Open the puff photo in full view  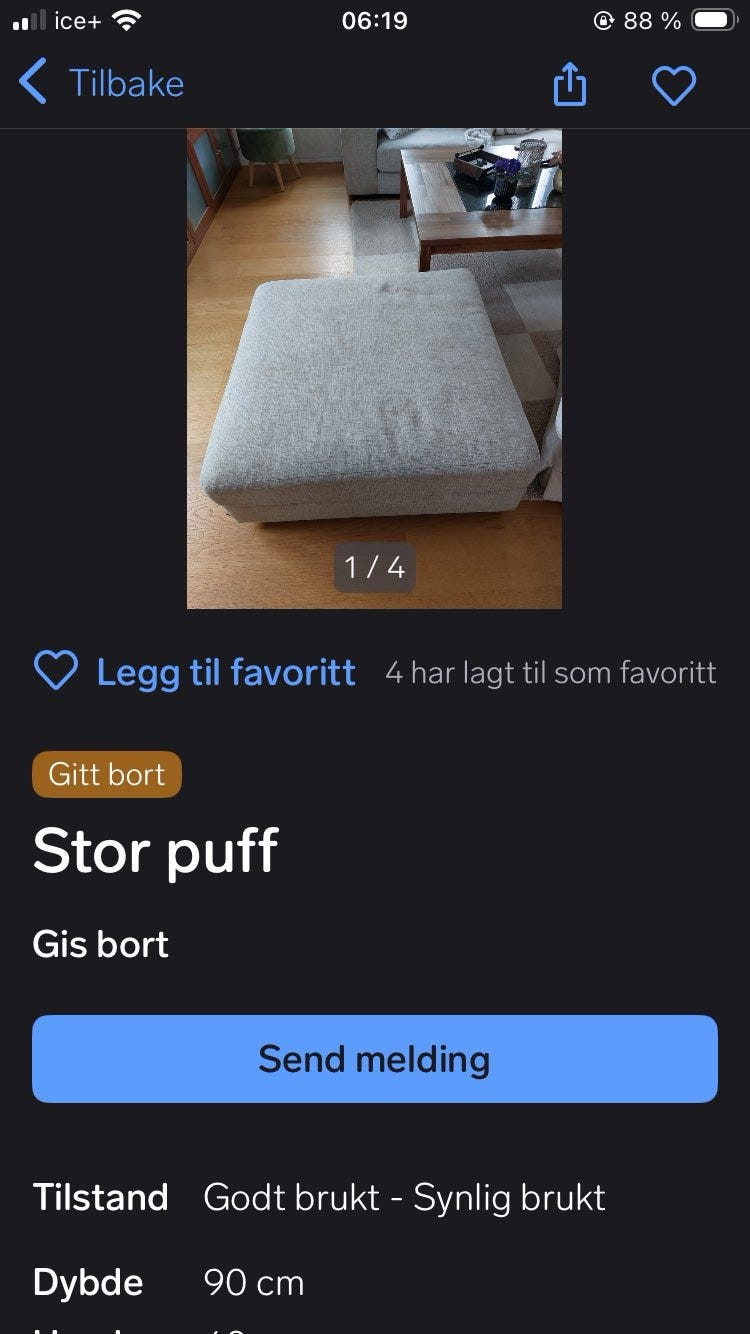(374, 368)
